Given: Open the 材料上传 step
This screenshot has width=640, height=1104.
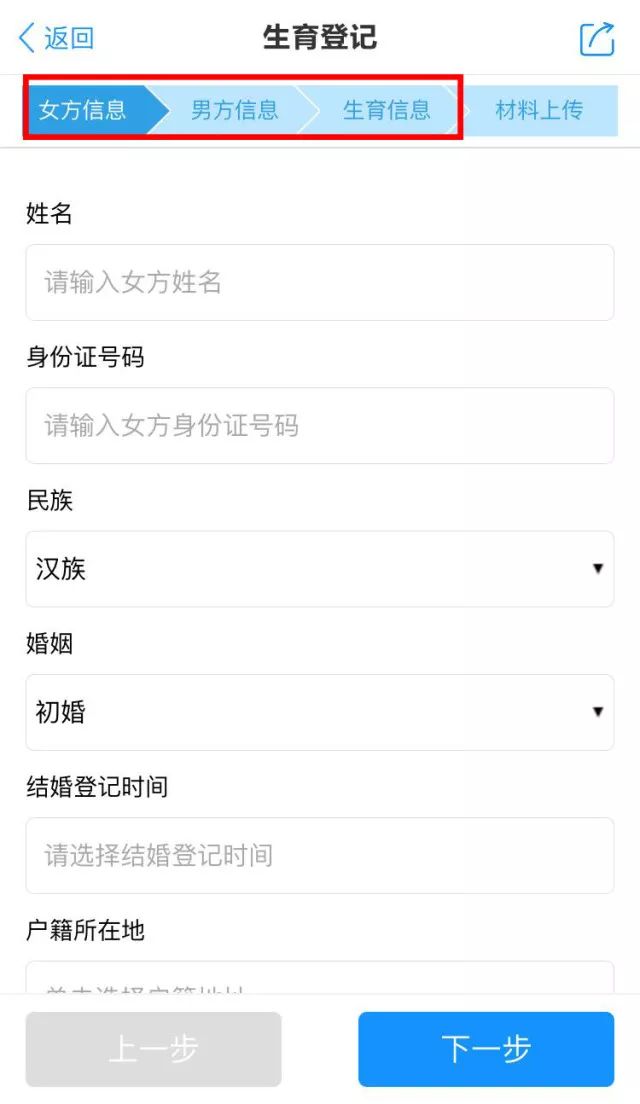Looking at the screenshot, I should coord(540,110).
